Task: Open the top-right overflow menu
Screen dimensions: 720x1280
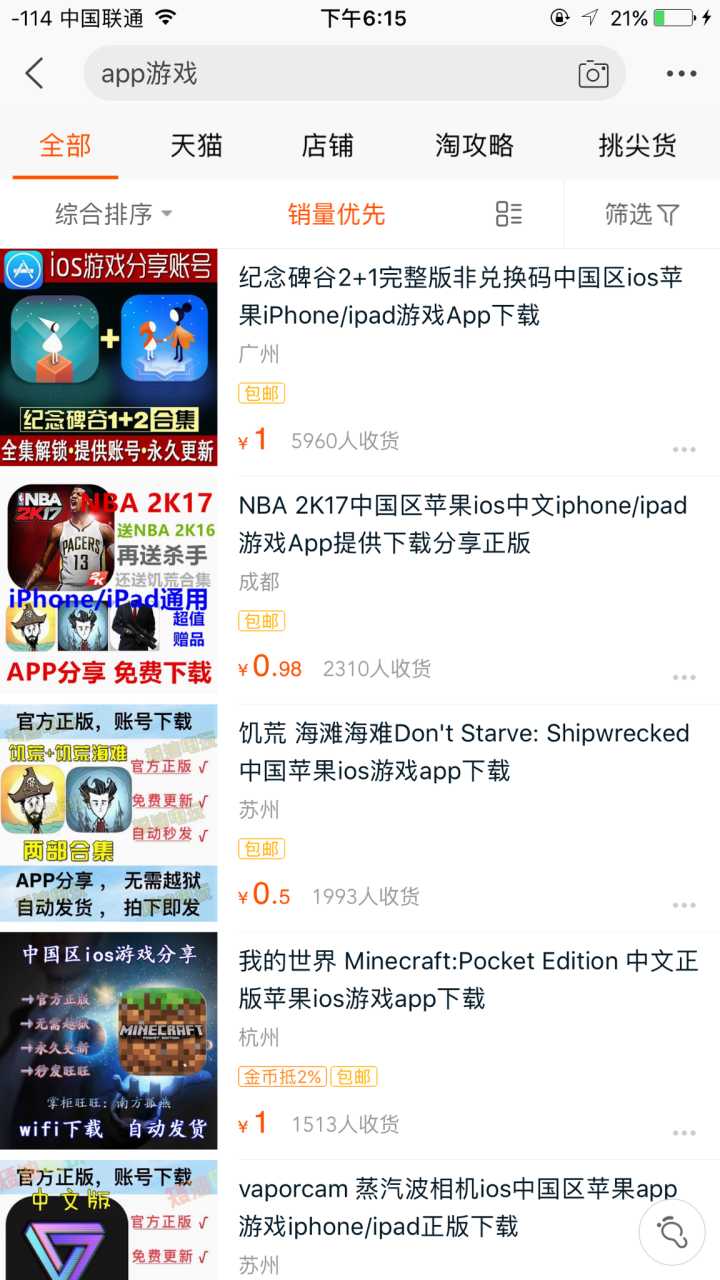Action: (681, 74)
